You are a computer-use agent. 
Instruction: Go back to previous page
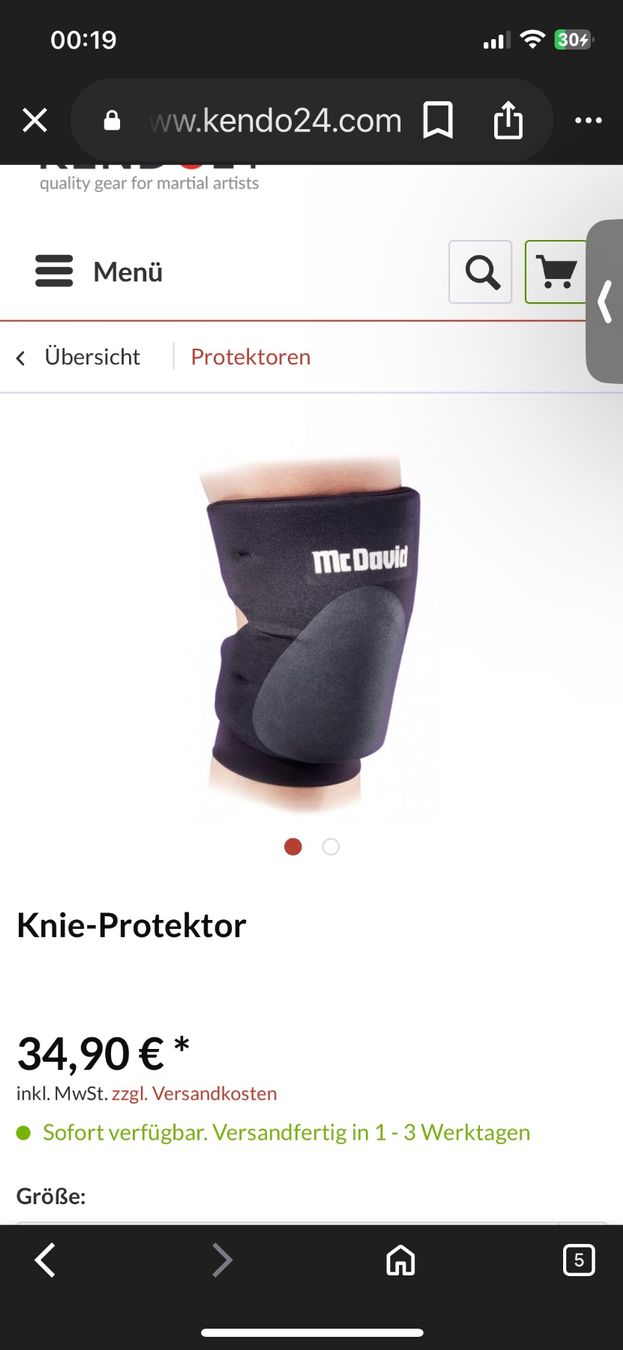tap(45, 1261)
